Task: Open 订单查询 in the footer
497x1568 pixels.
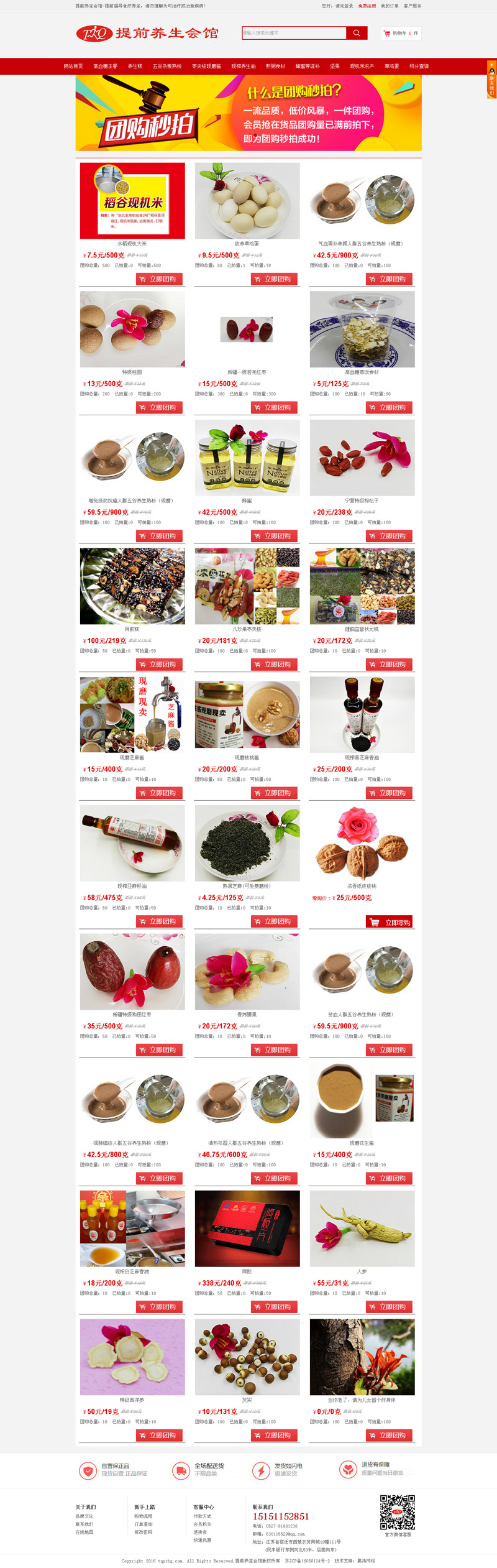Action: pyautogui.click(x=144, y=1524)
